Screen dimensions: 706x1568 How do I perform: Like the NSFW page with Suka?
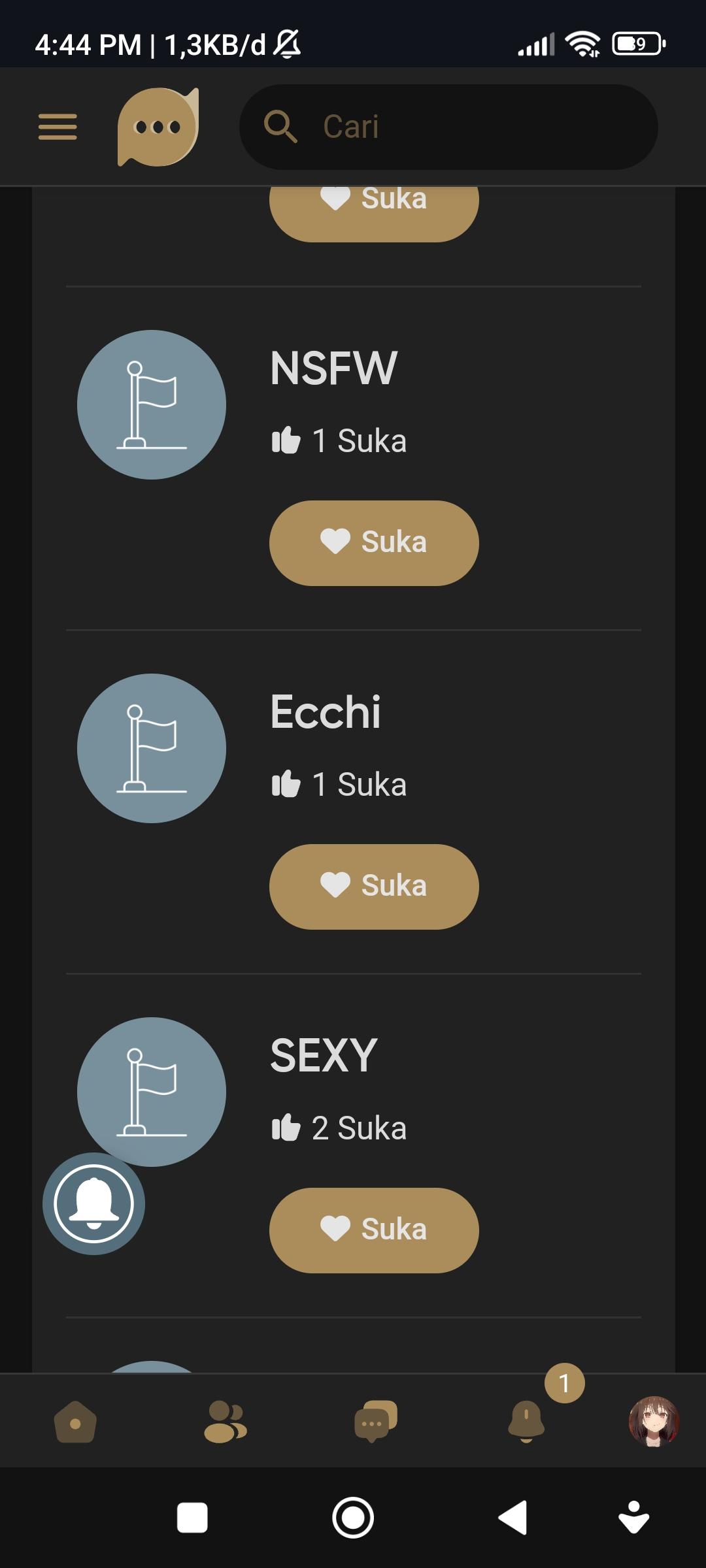pyautogui.click(x=374, y=543)
